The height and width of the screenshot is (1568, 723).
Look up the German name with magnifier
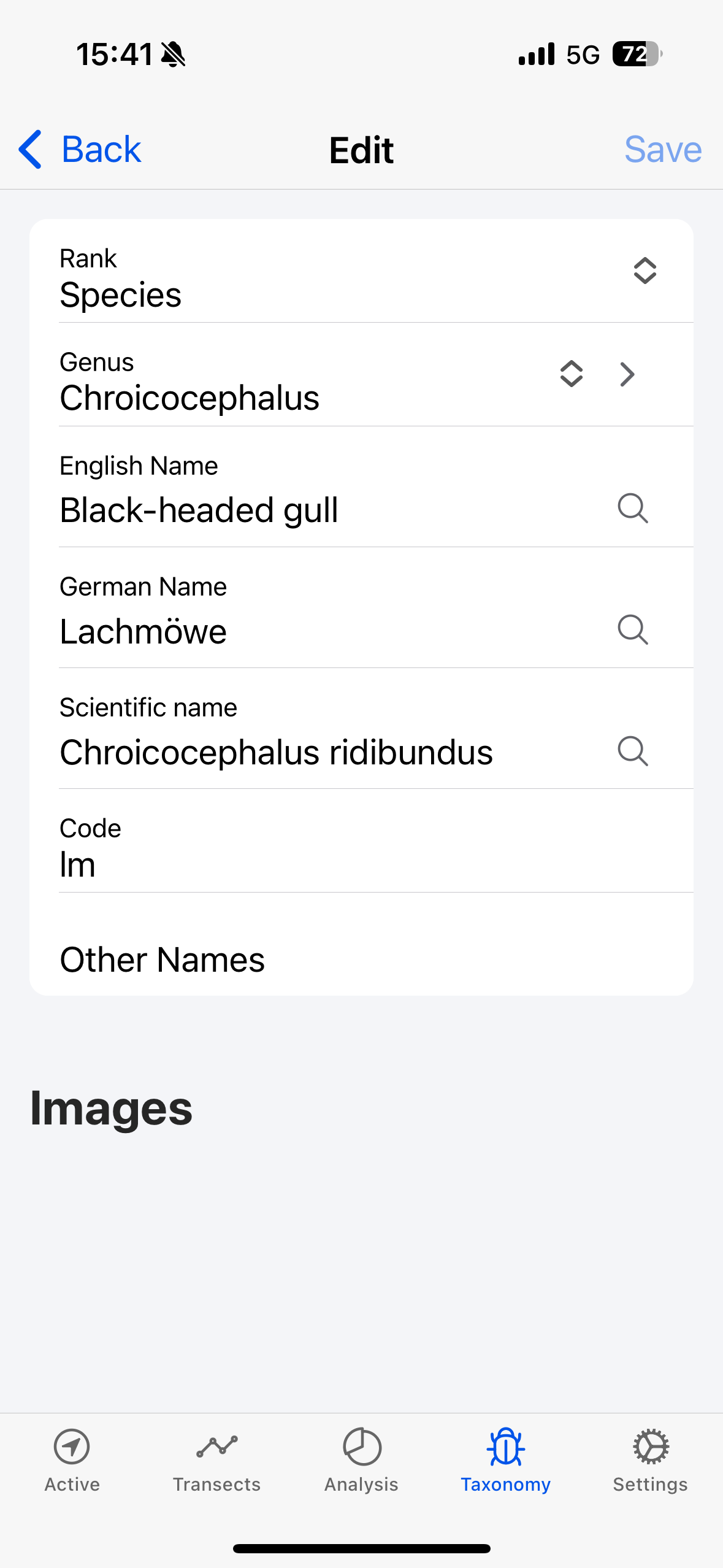(633, 629)
